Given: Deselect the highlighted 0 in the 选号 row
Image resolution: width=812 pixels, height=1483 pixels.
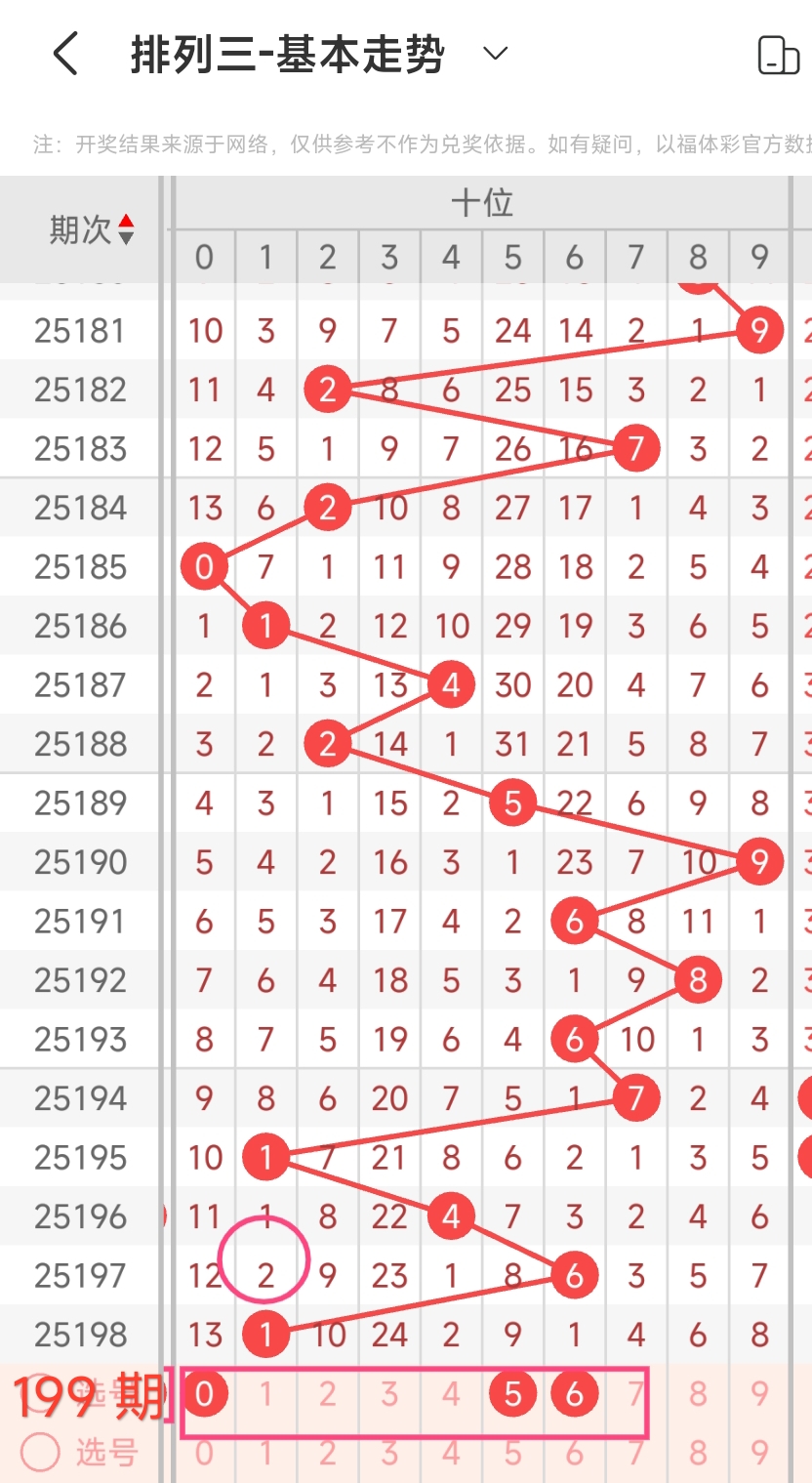Looking at the screenshot, I should tap(204, 1394).
